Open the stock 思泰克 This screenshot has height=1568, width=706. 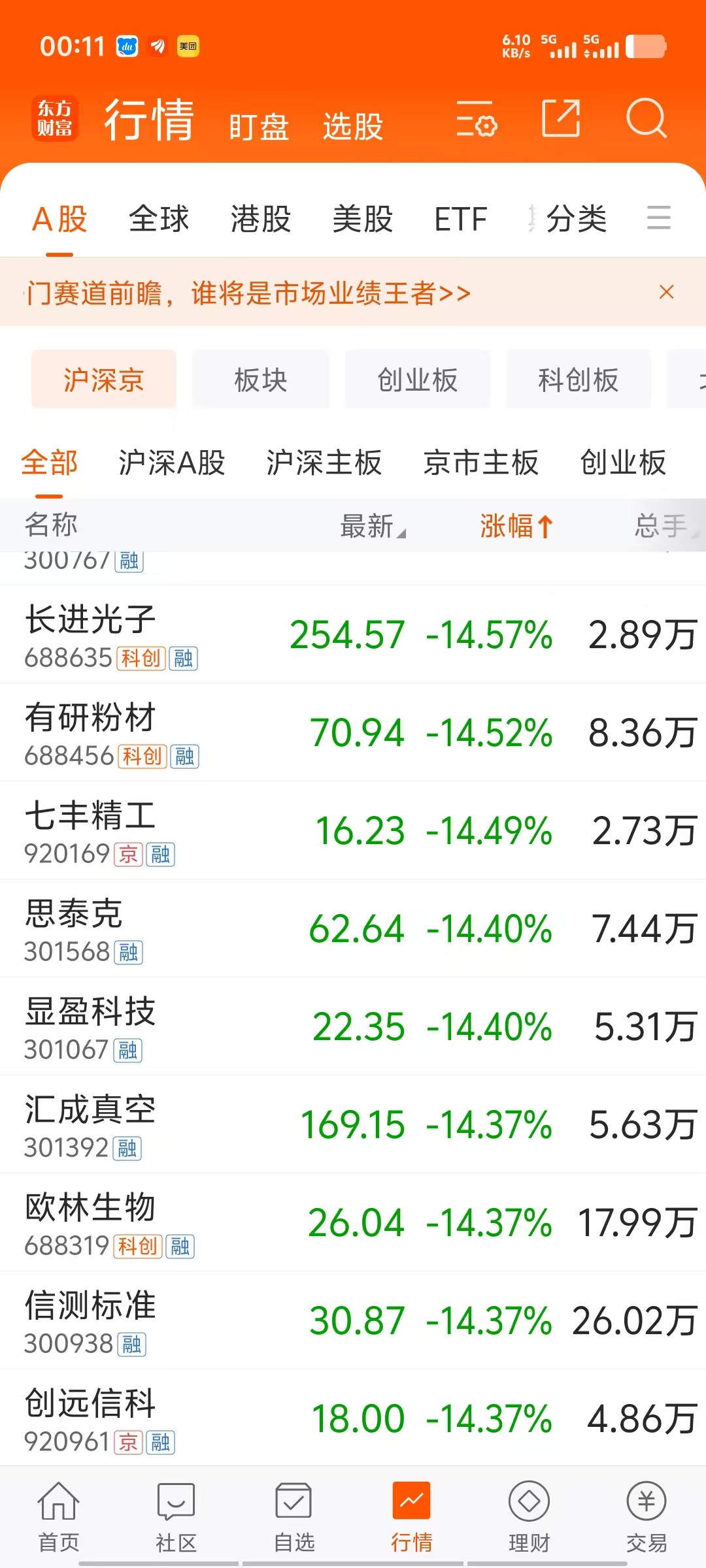(x=353, y=928)
